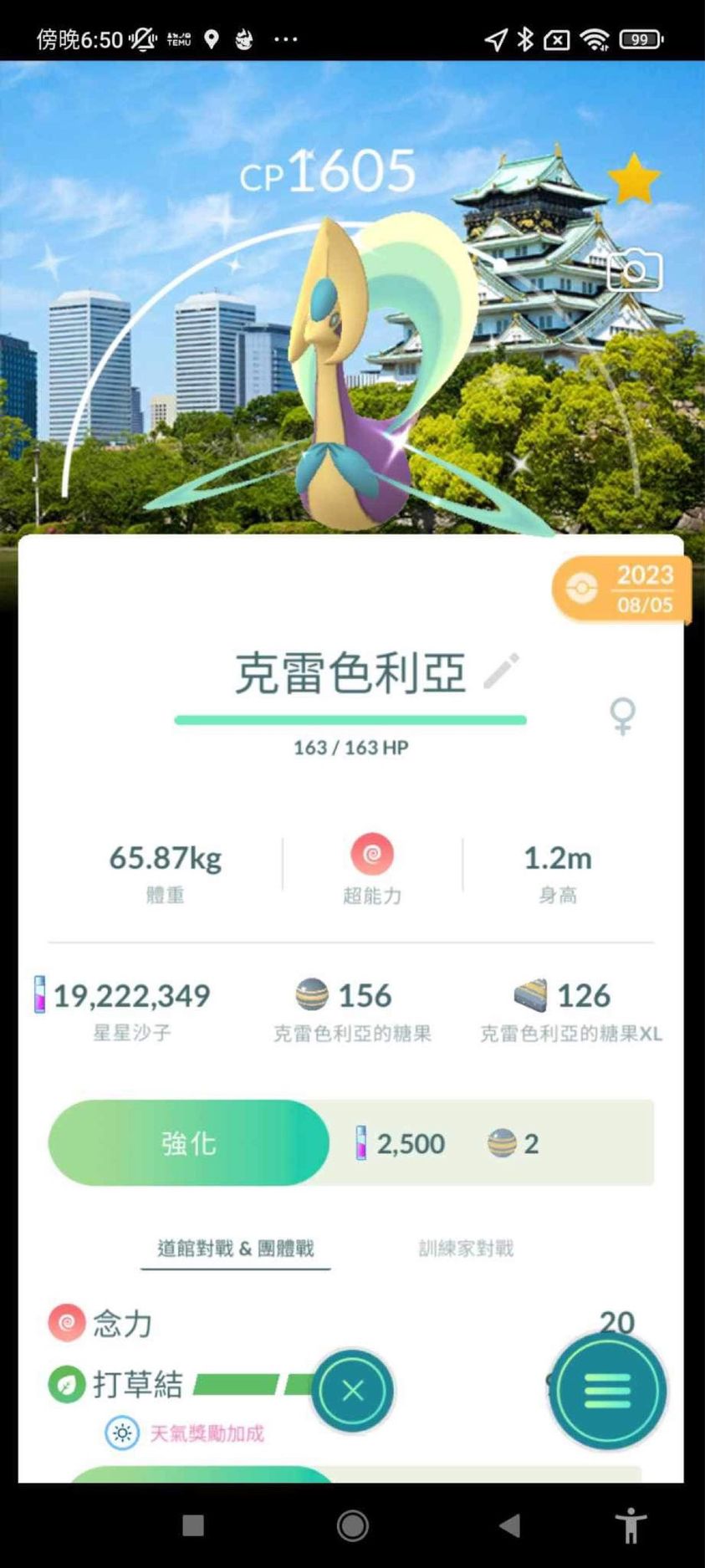Edit the nickname 克雷色利亞
The width and height of the screenshot is (705, 1568).
click(502, 671)
